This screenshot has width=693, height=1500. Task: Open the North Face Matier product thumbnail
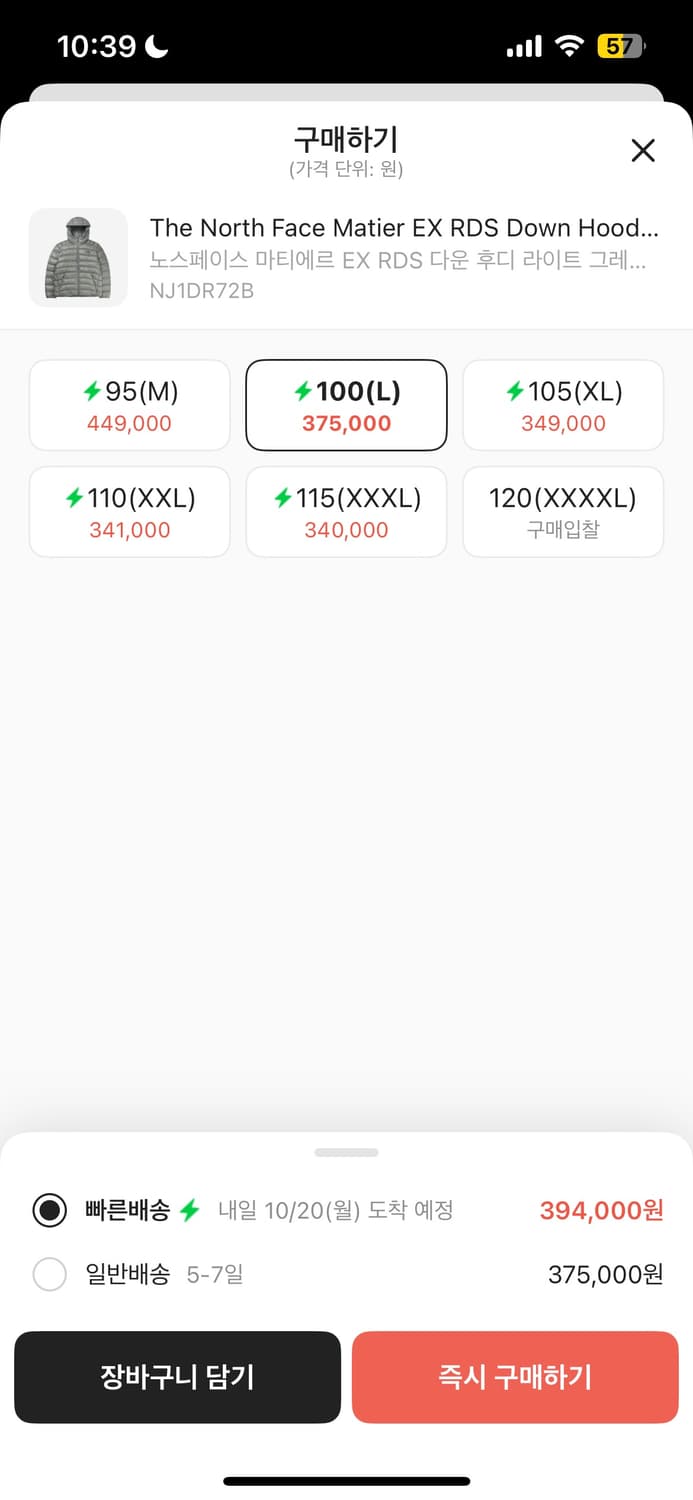pyautogui.click(x=78, y=258)
